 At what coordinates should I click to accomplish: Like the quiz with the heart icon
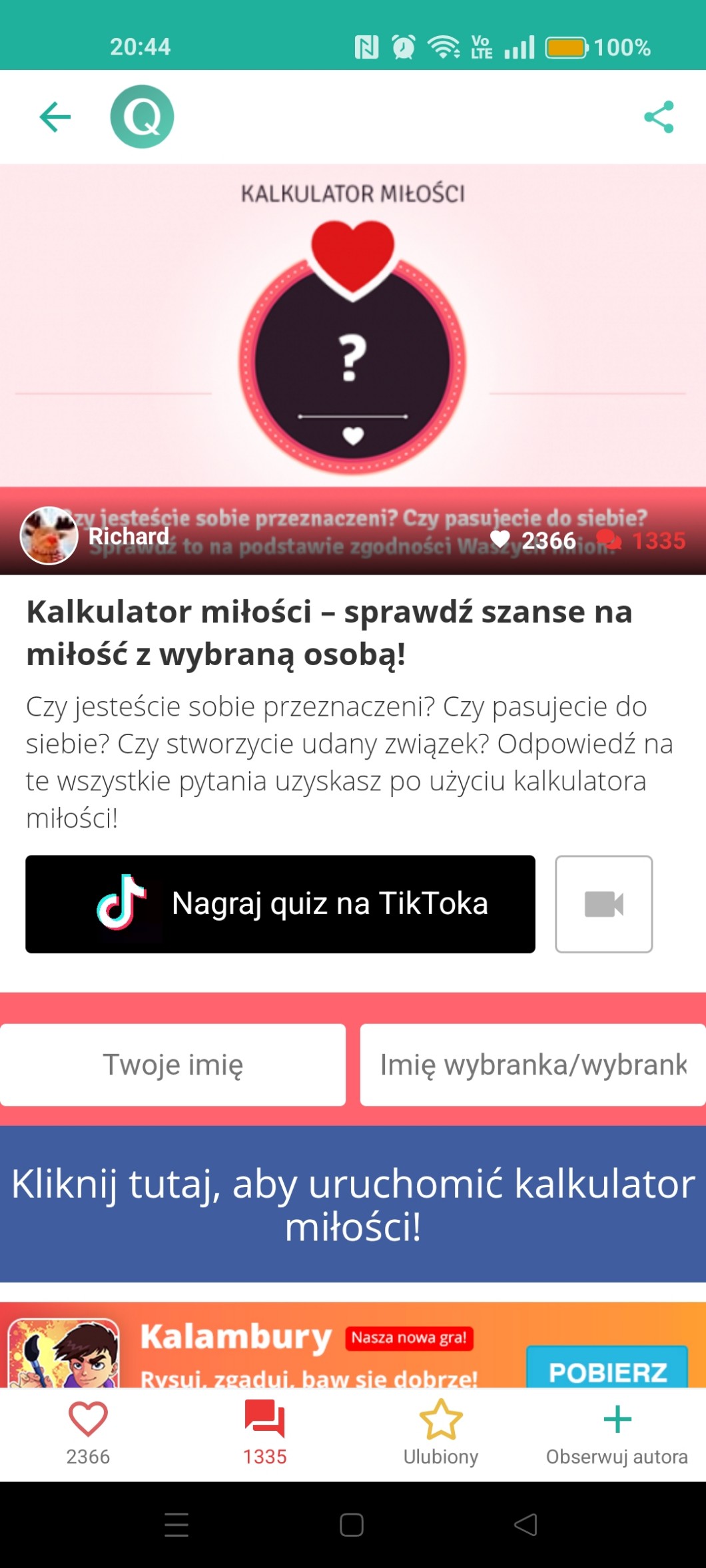[88, 1432]
